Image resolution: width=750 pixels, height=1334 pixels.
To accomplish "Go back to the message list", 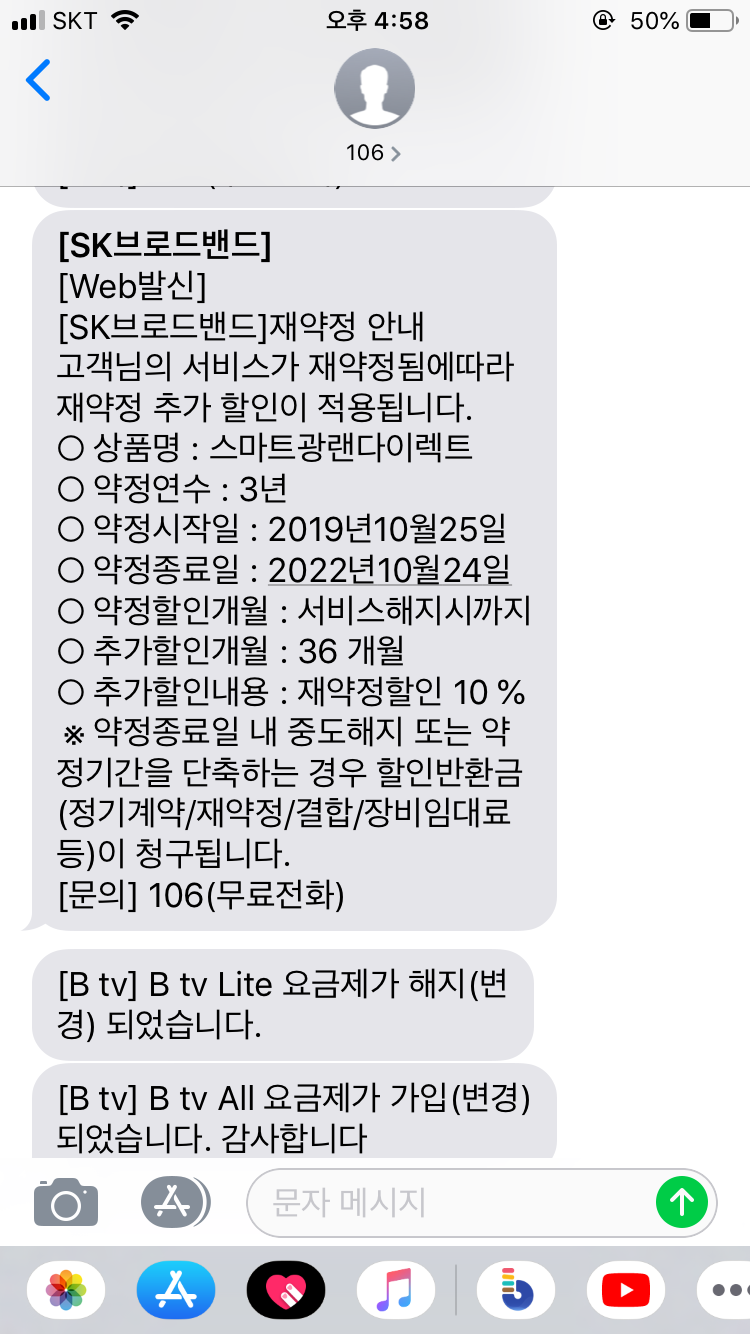I will [38, 81].
